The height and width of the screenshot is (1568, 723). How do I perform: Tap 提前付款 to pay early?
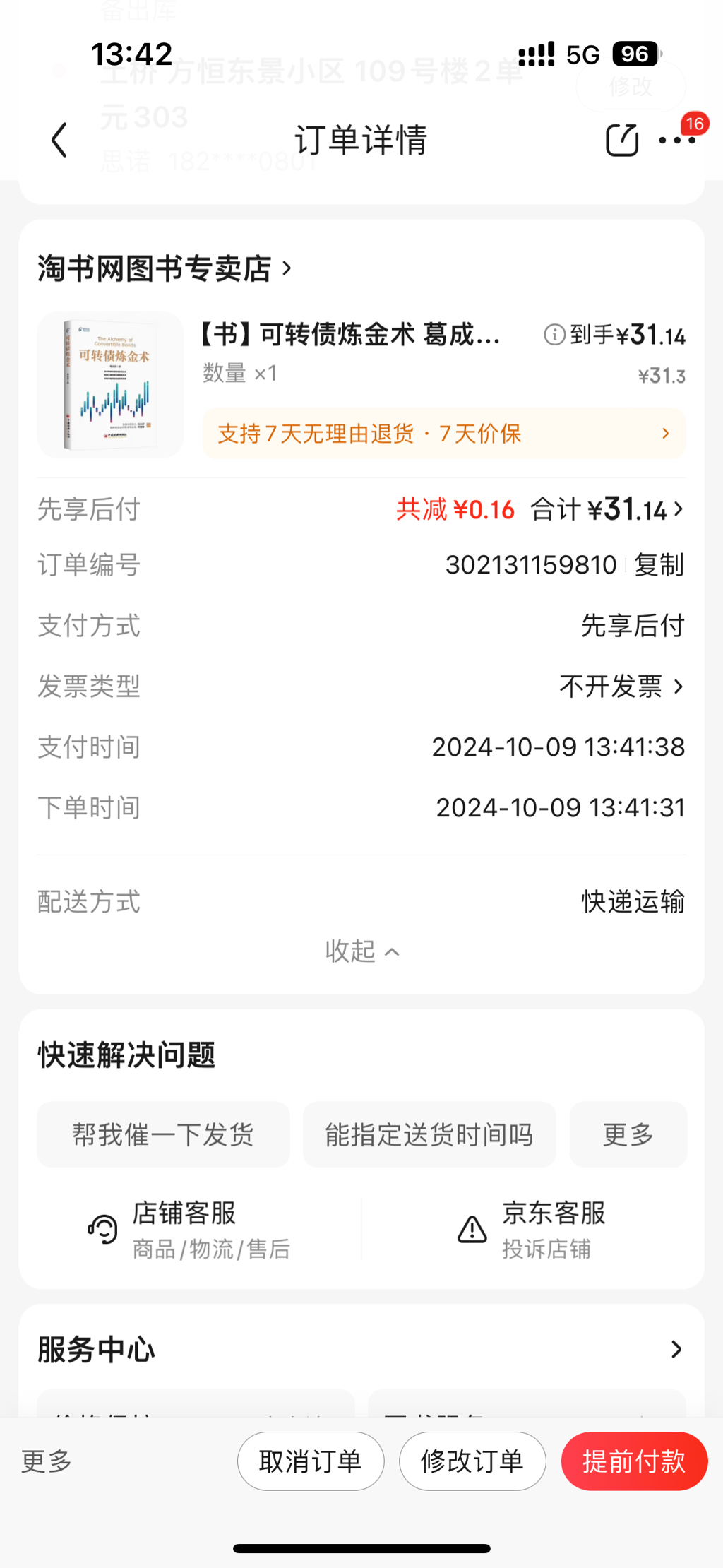pyautogui.click(x=634, y=1461)
